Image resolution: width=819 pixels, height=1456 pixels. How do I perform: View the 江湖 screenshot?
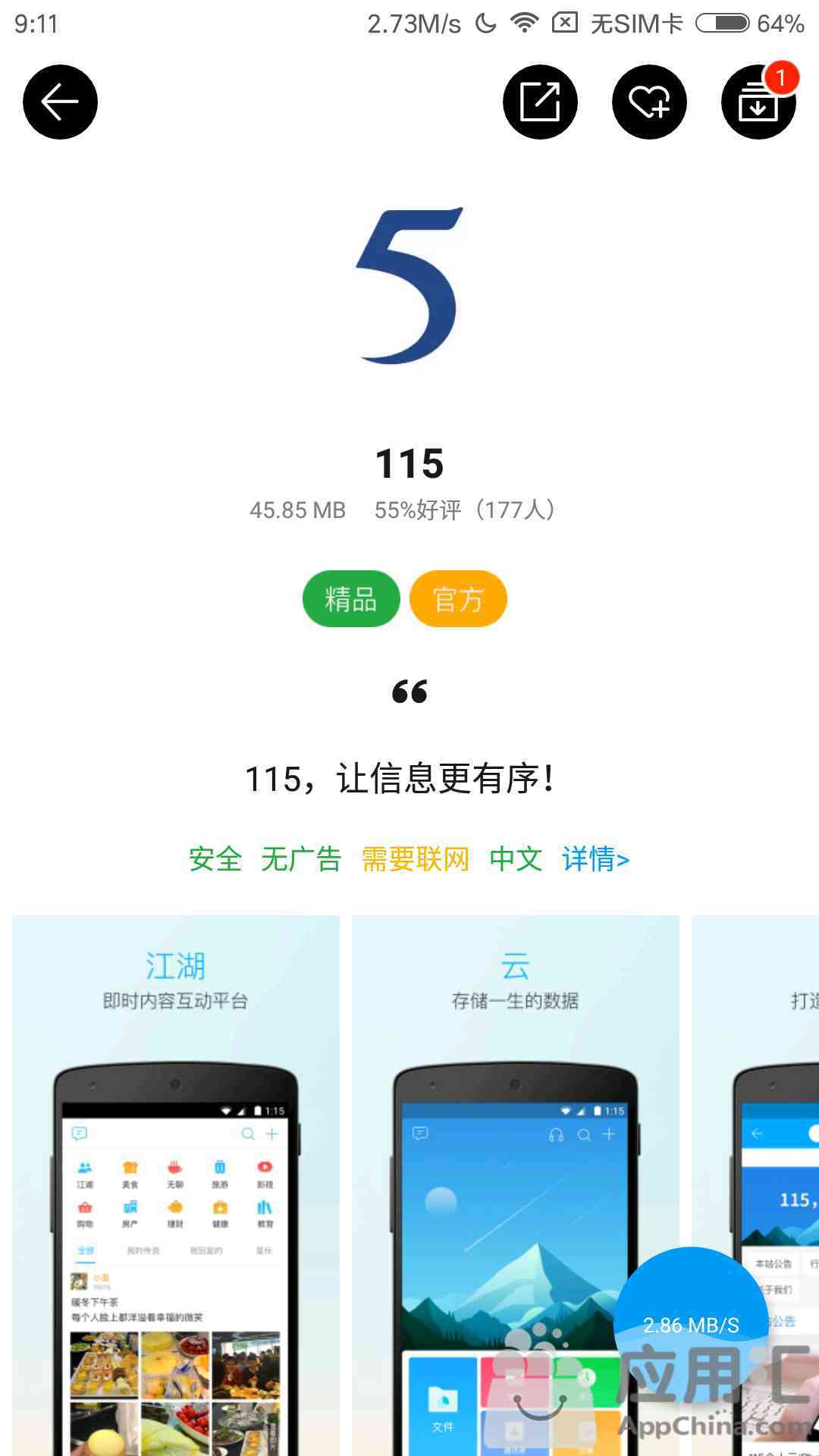(176, 1185)
